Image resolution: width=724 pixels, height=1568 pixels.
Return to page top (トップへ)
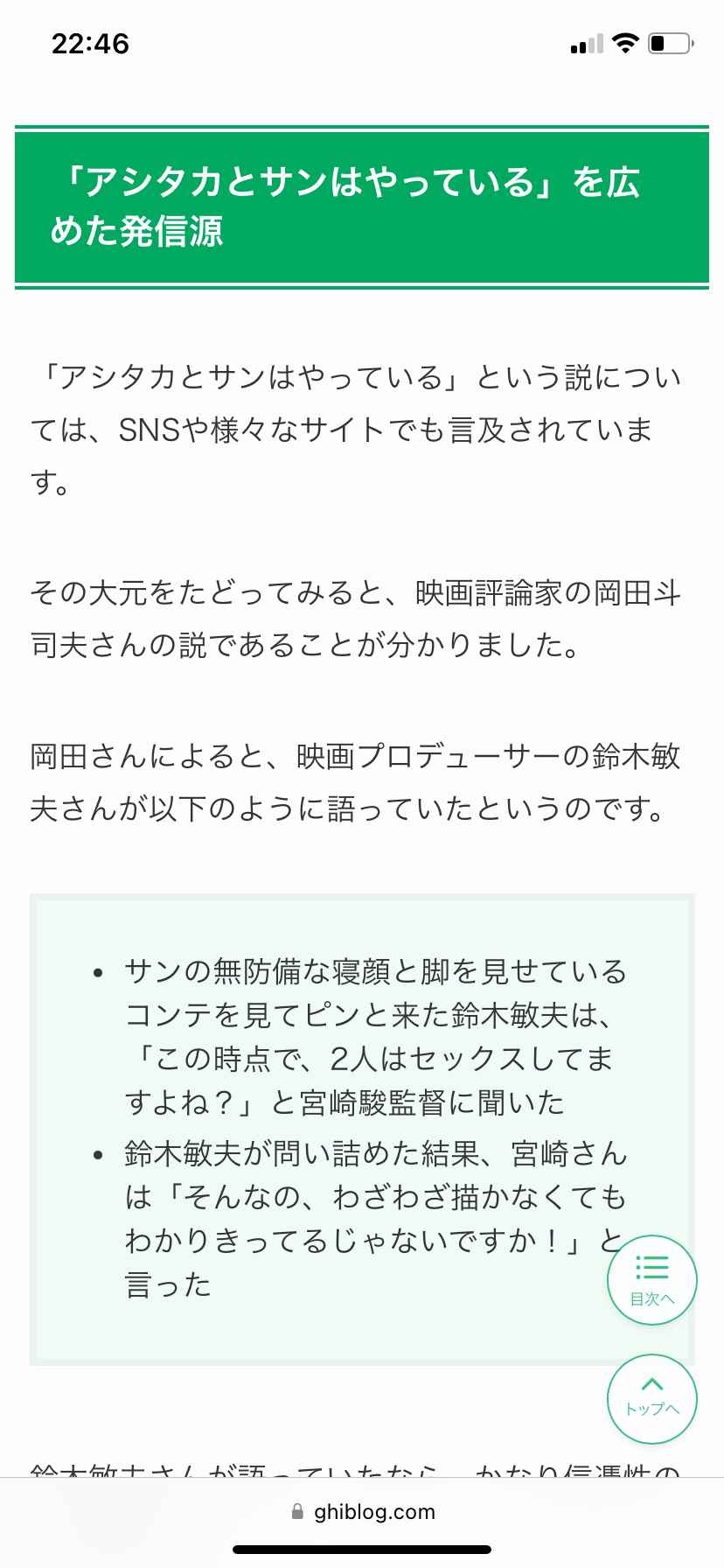point(651,1397)
